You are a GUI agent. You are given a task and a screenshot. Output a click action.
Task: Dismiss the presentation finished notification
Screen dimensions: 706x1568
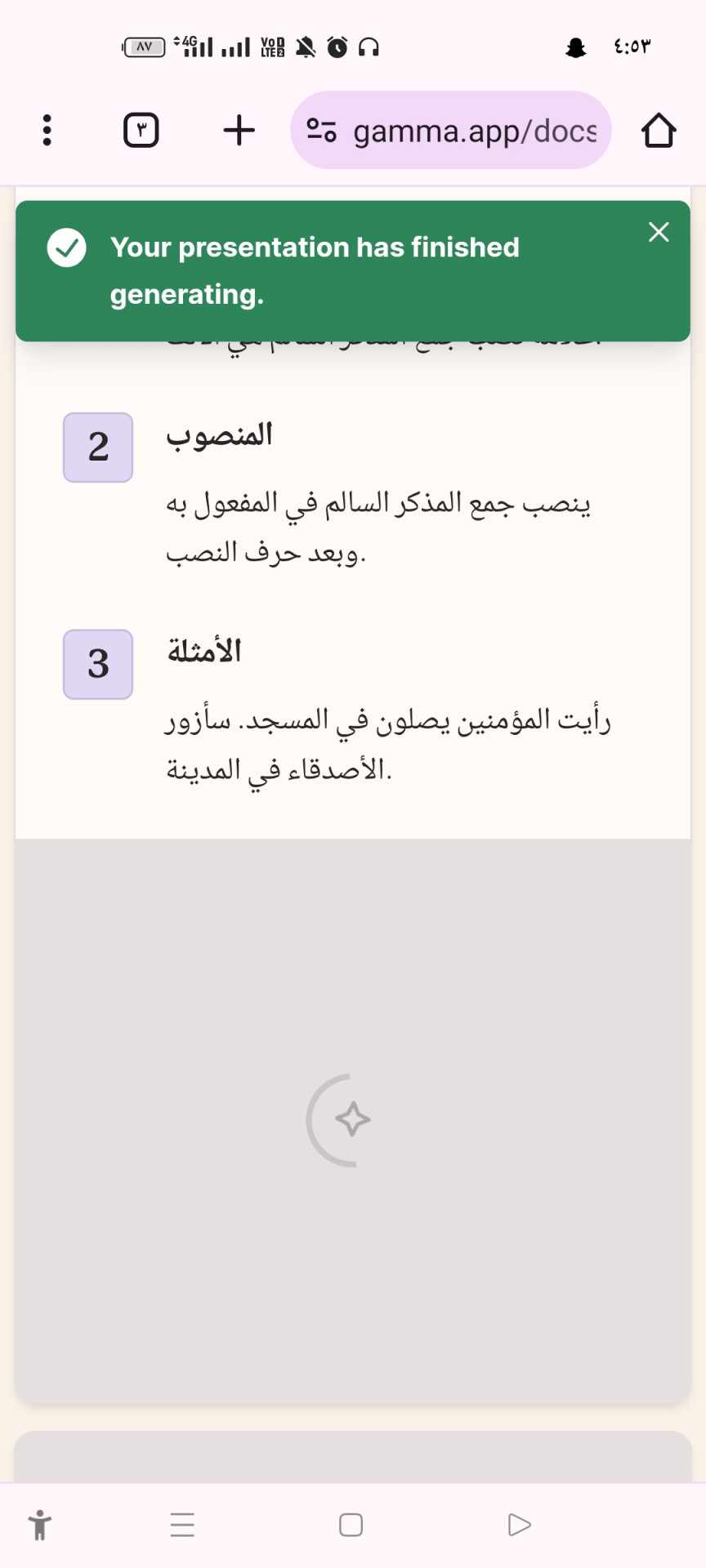pos(659,232)
